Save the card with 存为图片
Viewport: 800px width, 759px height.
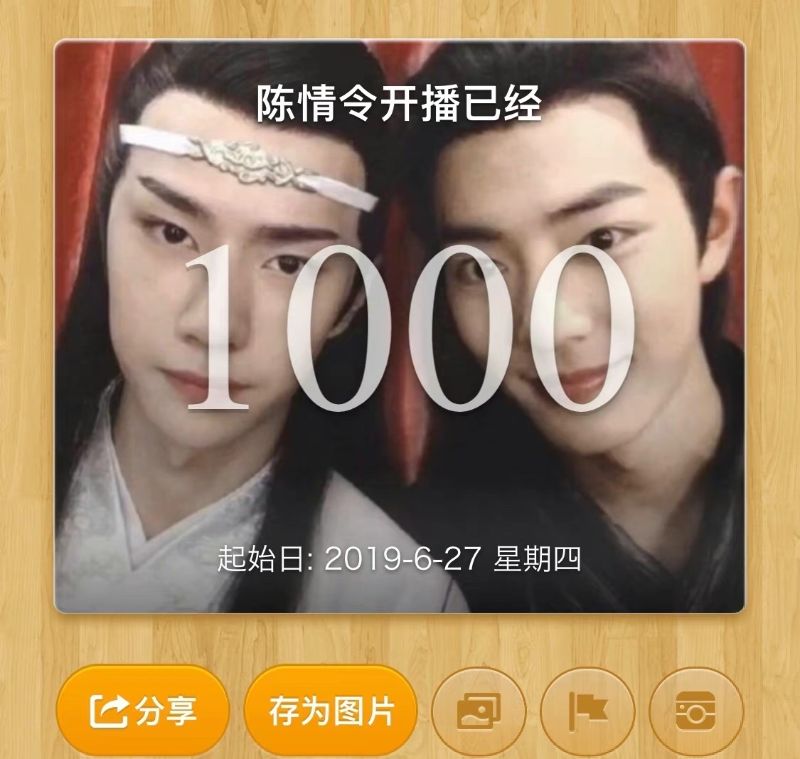click(x=331, y=711)
